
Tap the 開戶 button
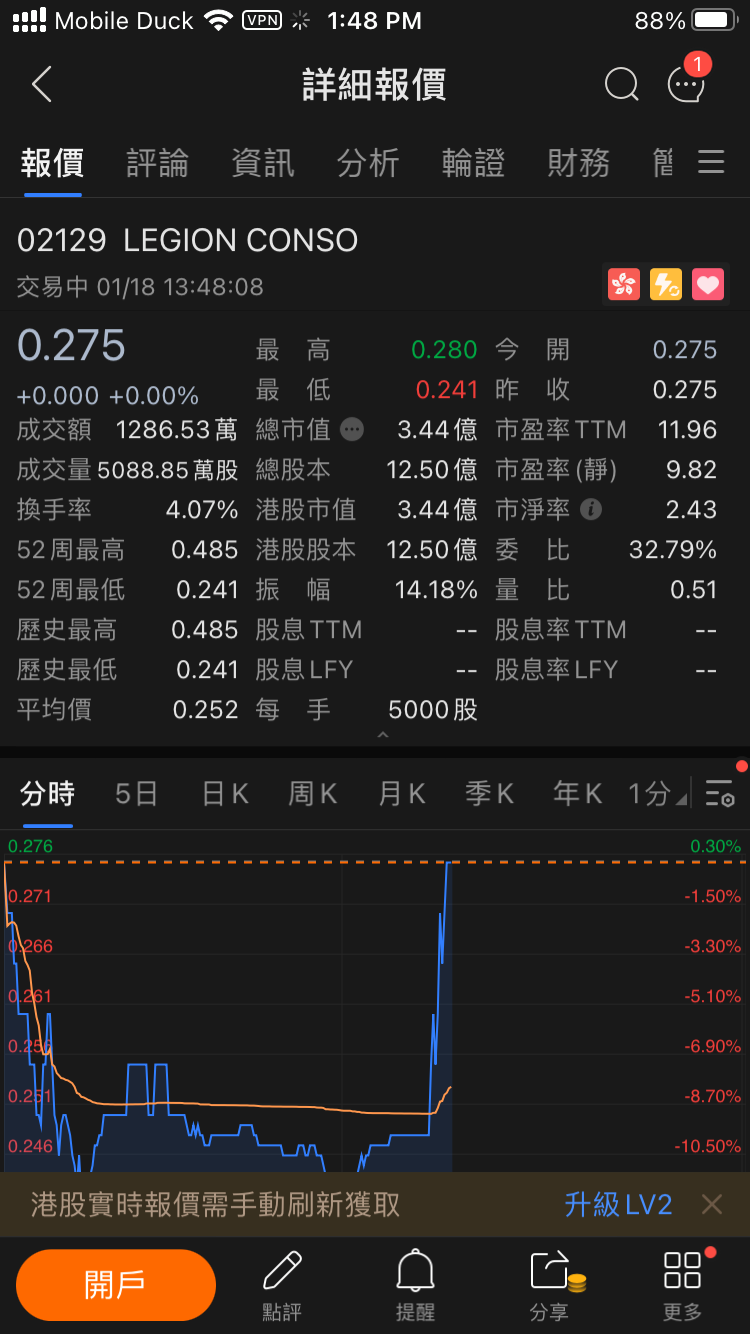coord(116,1284)
